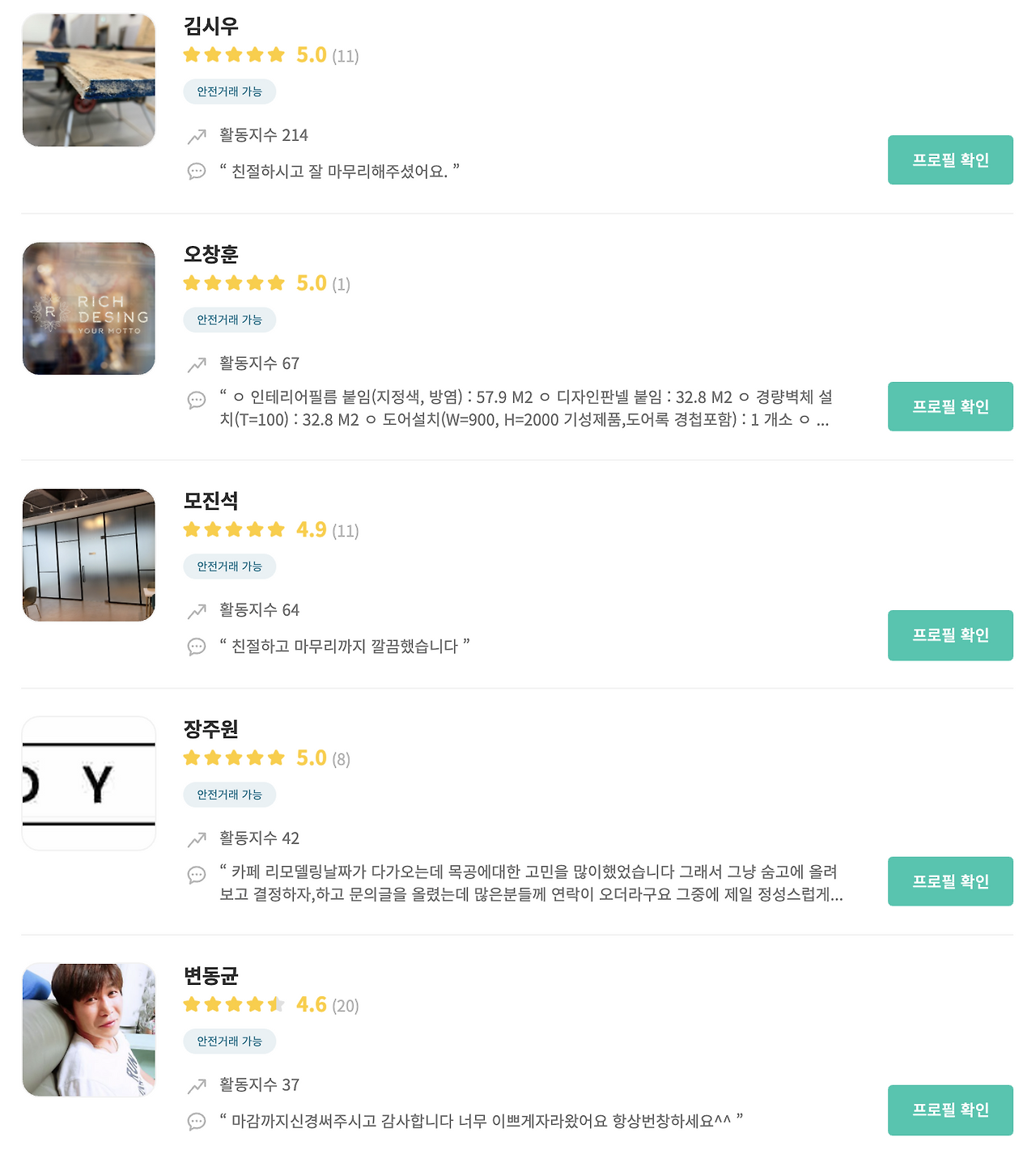Open 모진석's glass partition thumbnail
The image size is (1036, 1154).
(x=89, y=555)
